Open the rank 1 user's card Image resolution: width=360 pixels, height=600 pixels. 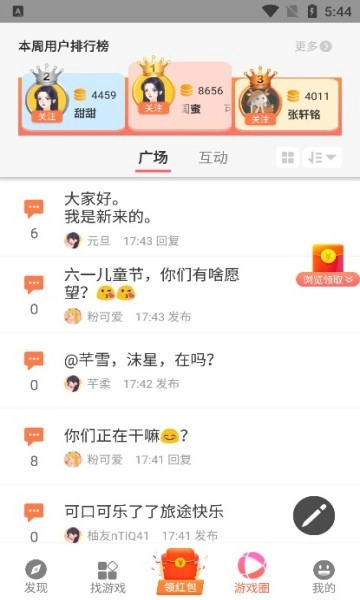[x=180, y=95]
